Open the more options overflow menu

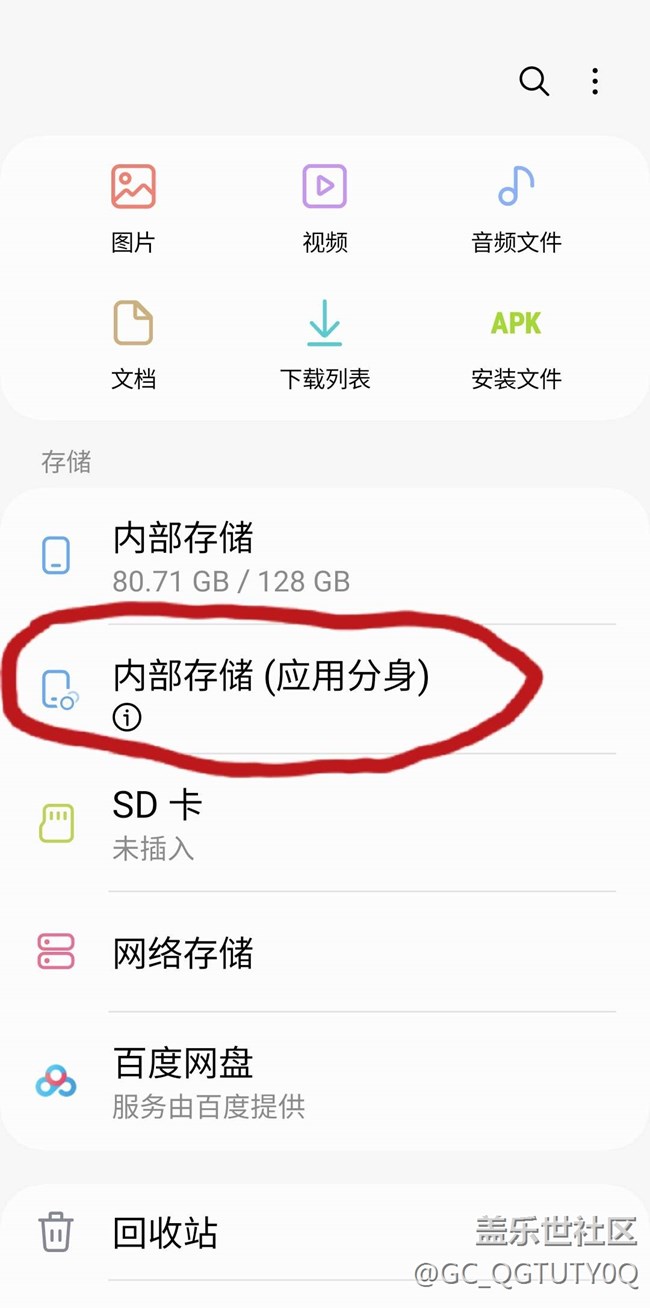595,81
